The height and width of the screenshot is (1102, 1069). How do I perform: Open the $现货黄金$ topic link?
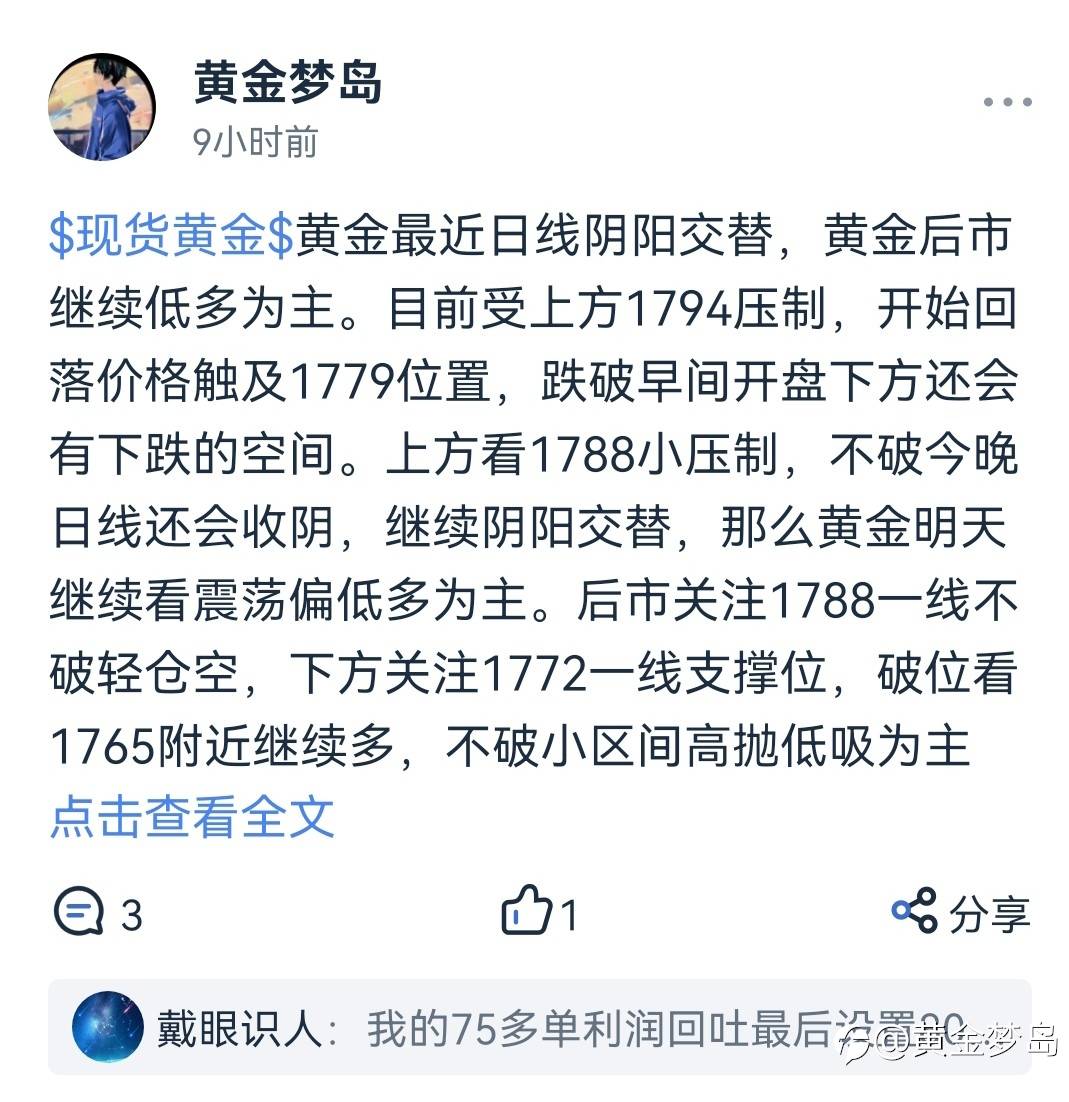tap(171, 235)
